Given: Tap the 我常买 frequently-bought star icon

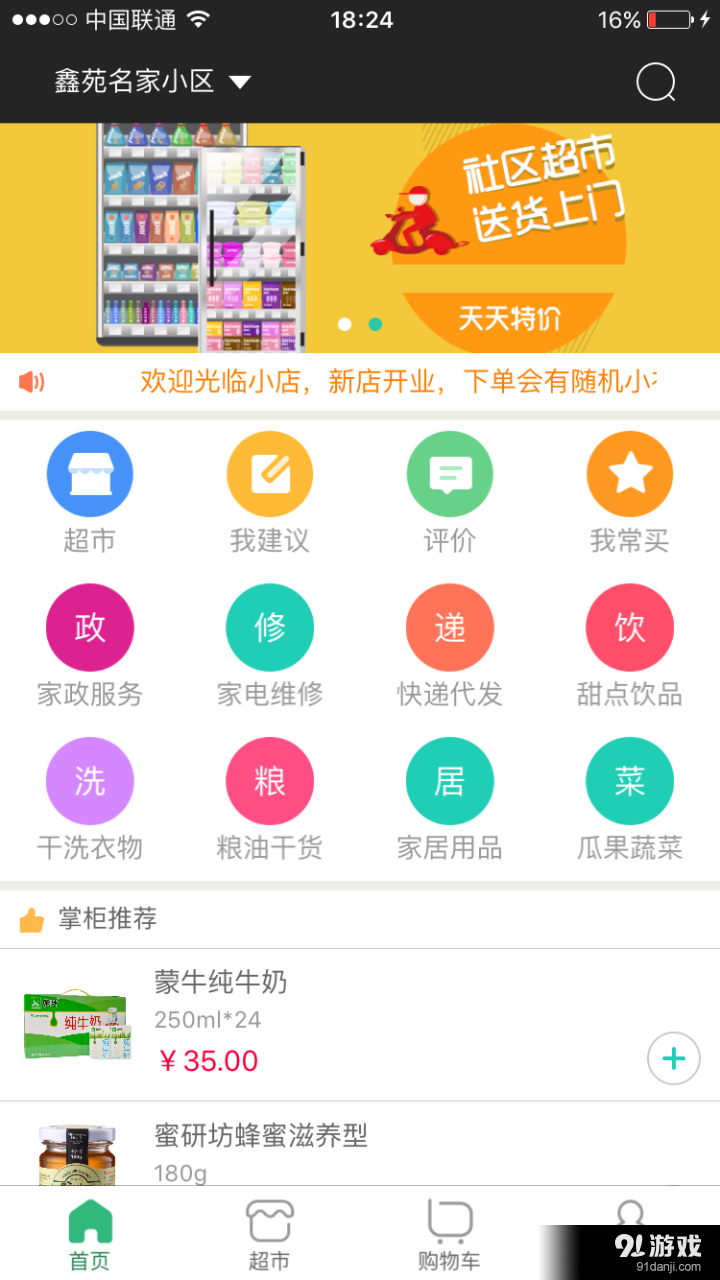Looking at the screenshot, I should coord(630,473).
